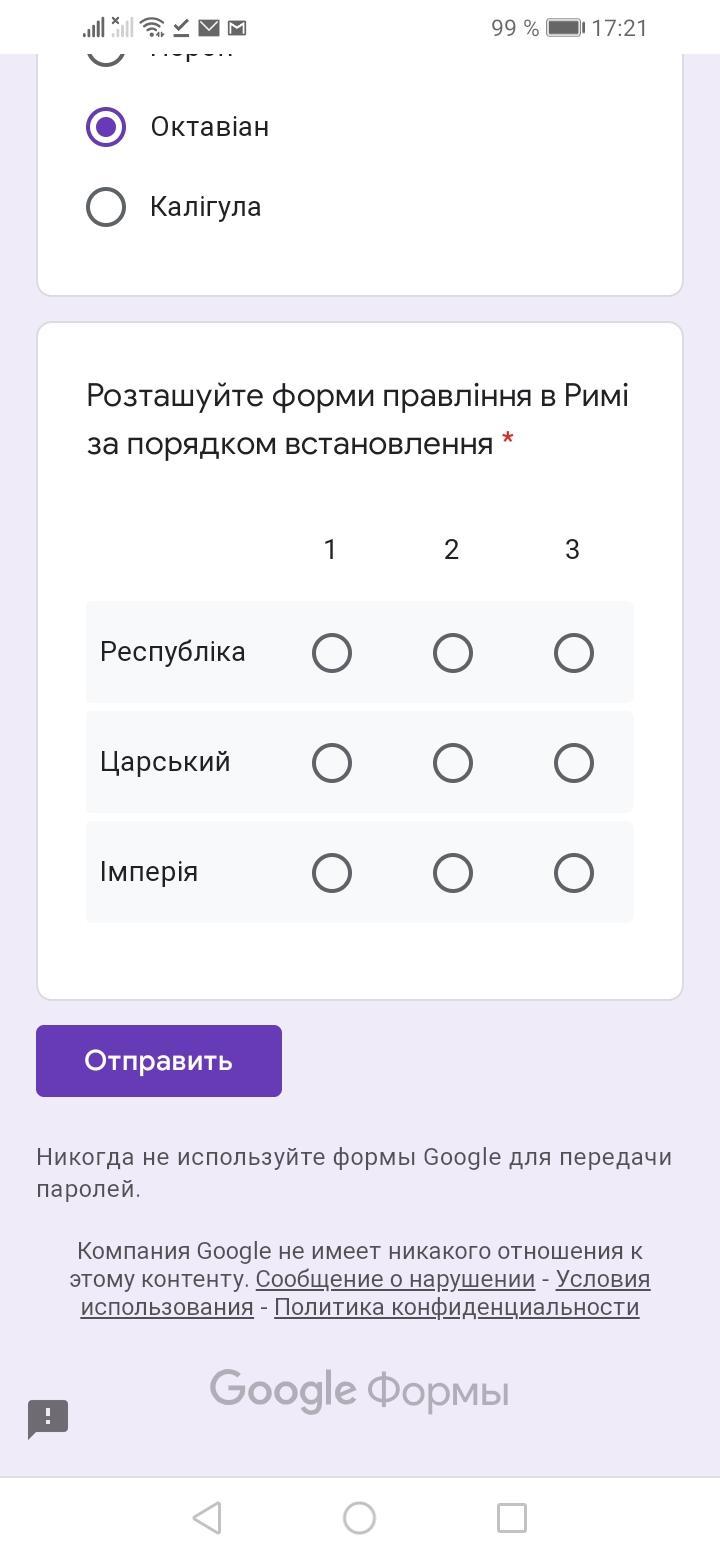The height and width of the screenshot is (1560, 720).
Task: Choose the Калігула radio option
Action: (106, 207)
